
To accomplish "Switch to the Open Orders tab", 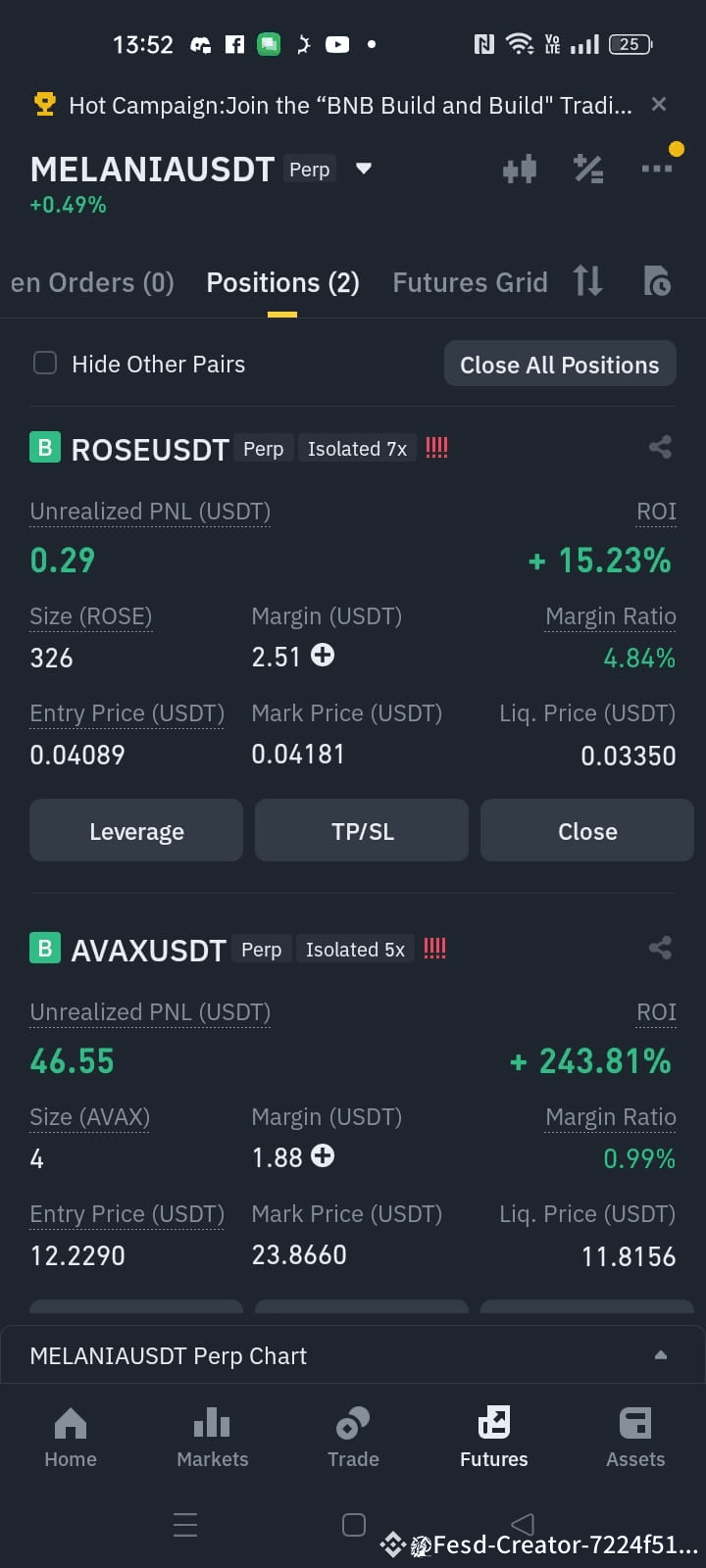I will click(92, 282).
